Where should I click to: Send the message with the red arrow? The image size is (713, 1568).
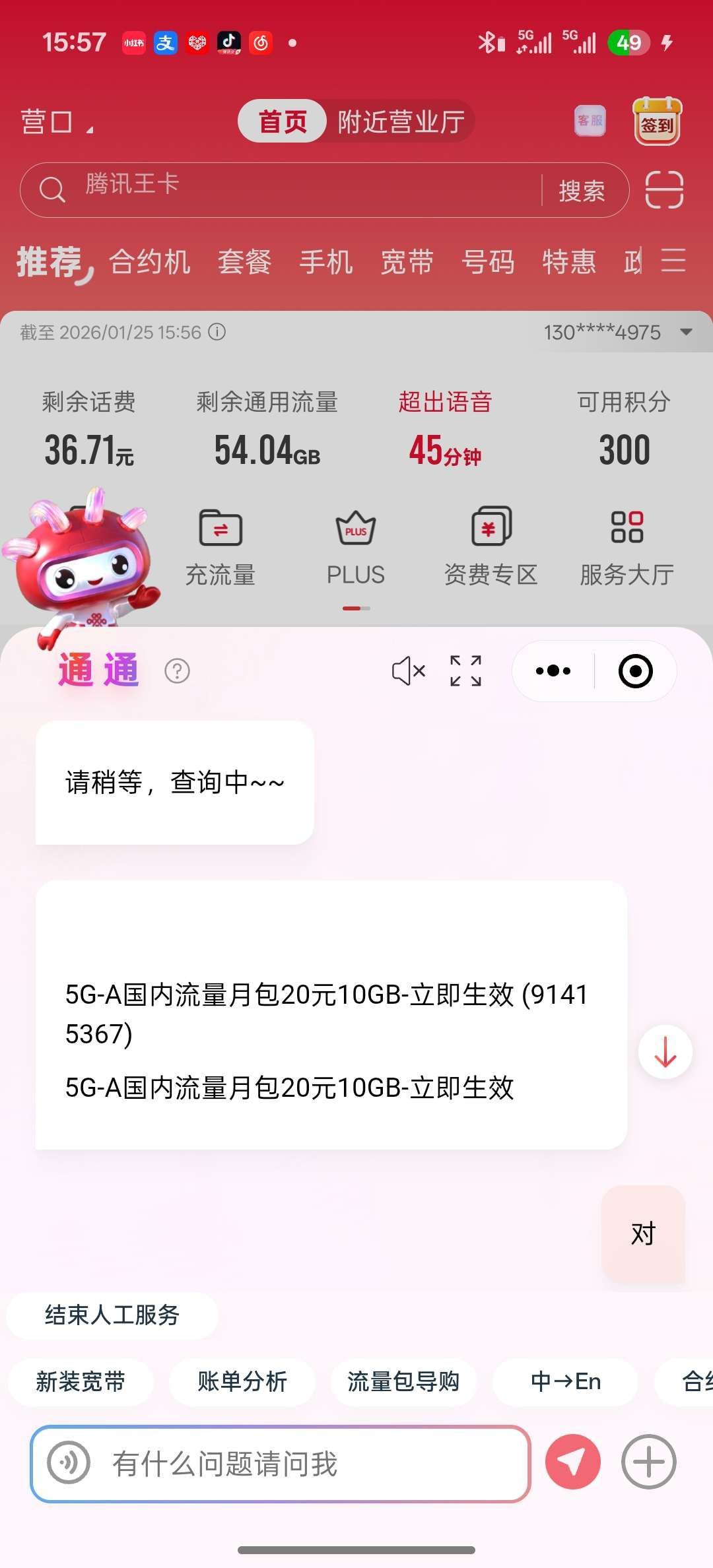[x=572, y=1463]
